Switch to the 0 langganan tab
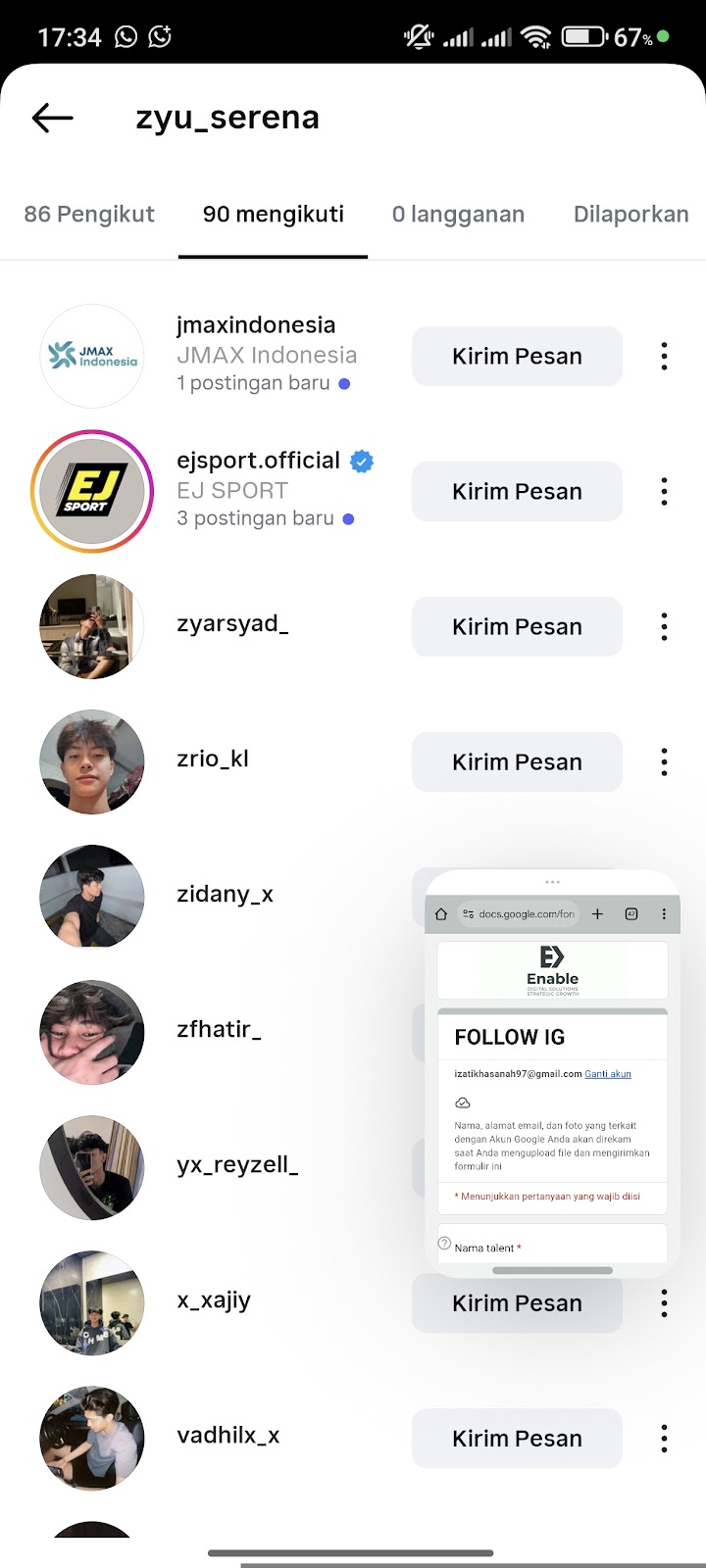The width and height of the screenshot is (706, 1568). (x=458, y=215)
